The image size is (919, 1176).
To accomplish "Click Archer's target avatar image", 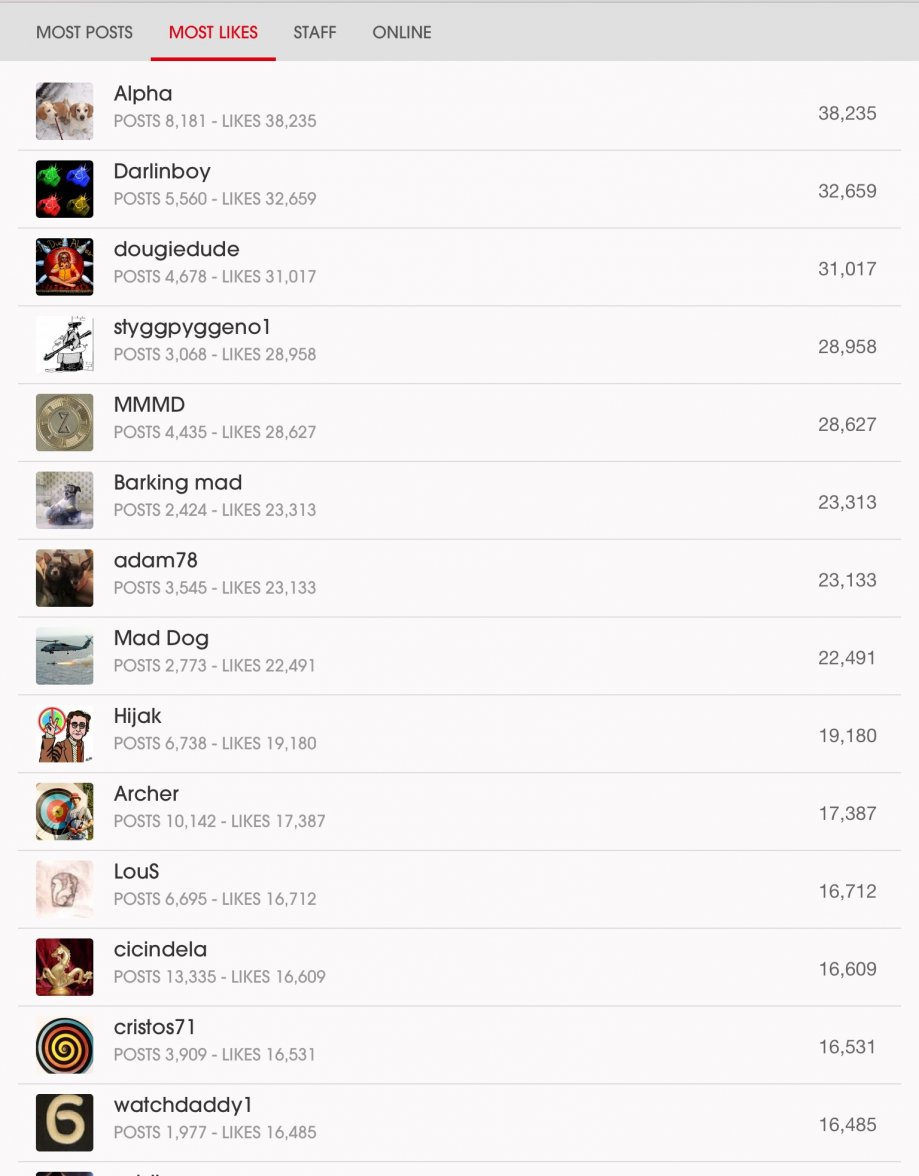I will [64, 811].
